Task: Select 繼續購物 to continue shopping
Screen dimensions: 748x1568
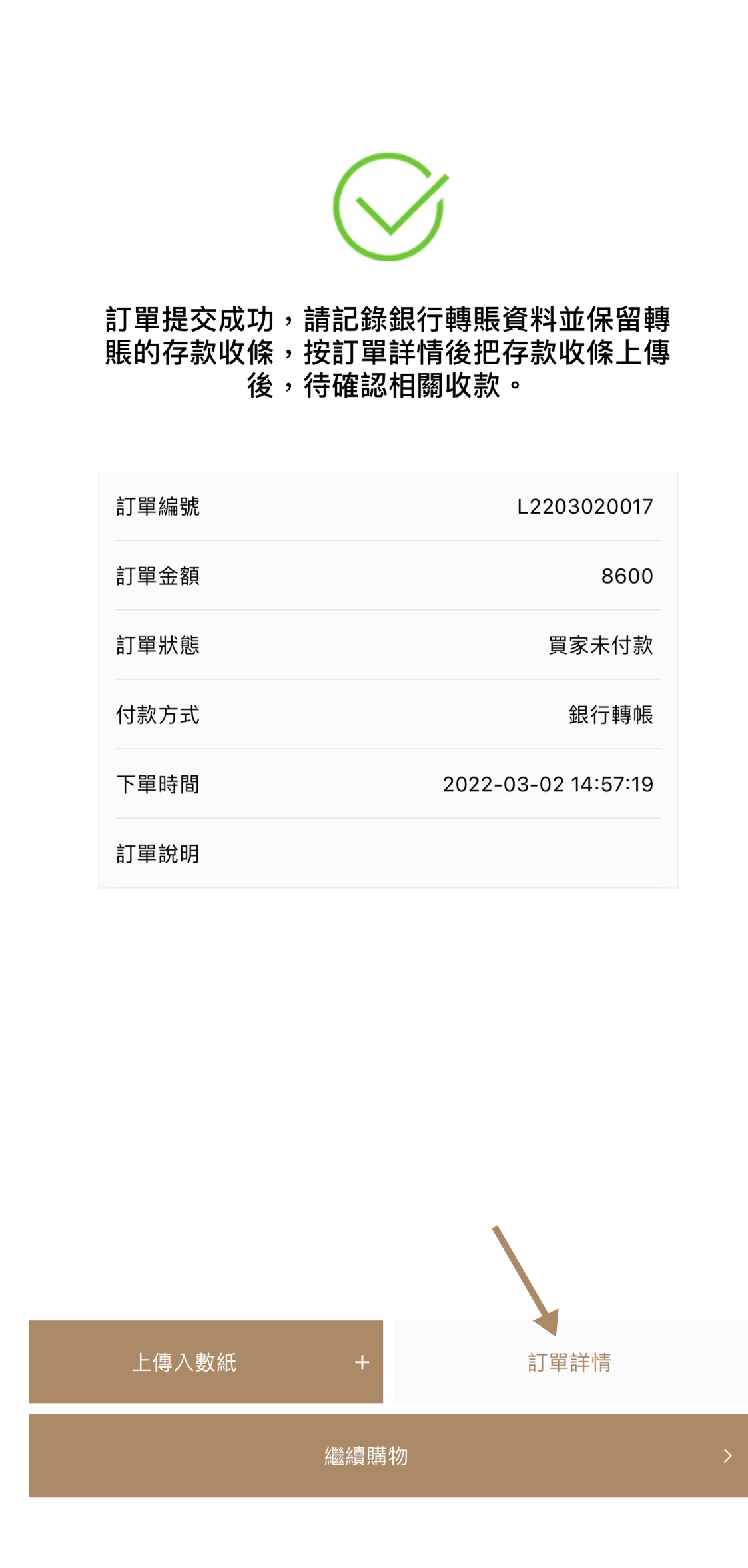Action: [x=388, y=1456]
